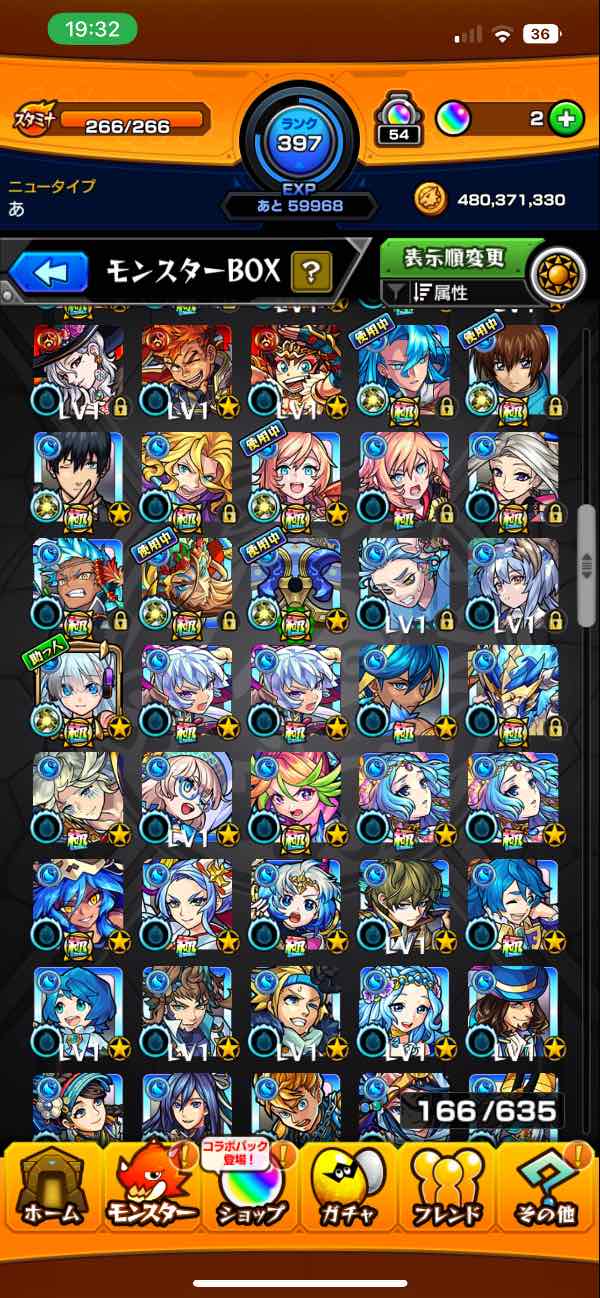Viewport: 600px width, 1298px height.
Task: Choose the winking black-haired monster
Action: (79, 478)
